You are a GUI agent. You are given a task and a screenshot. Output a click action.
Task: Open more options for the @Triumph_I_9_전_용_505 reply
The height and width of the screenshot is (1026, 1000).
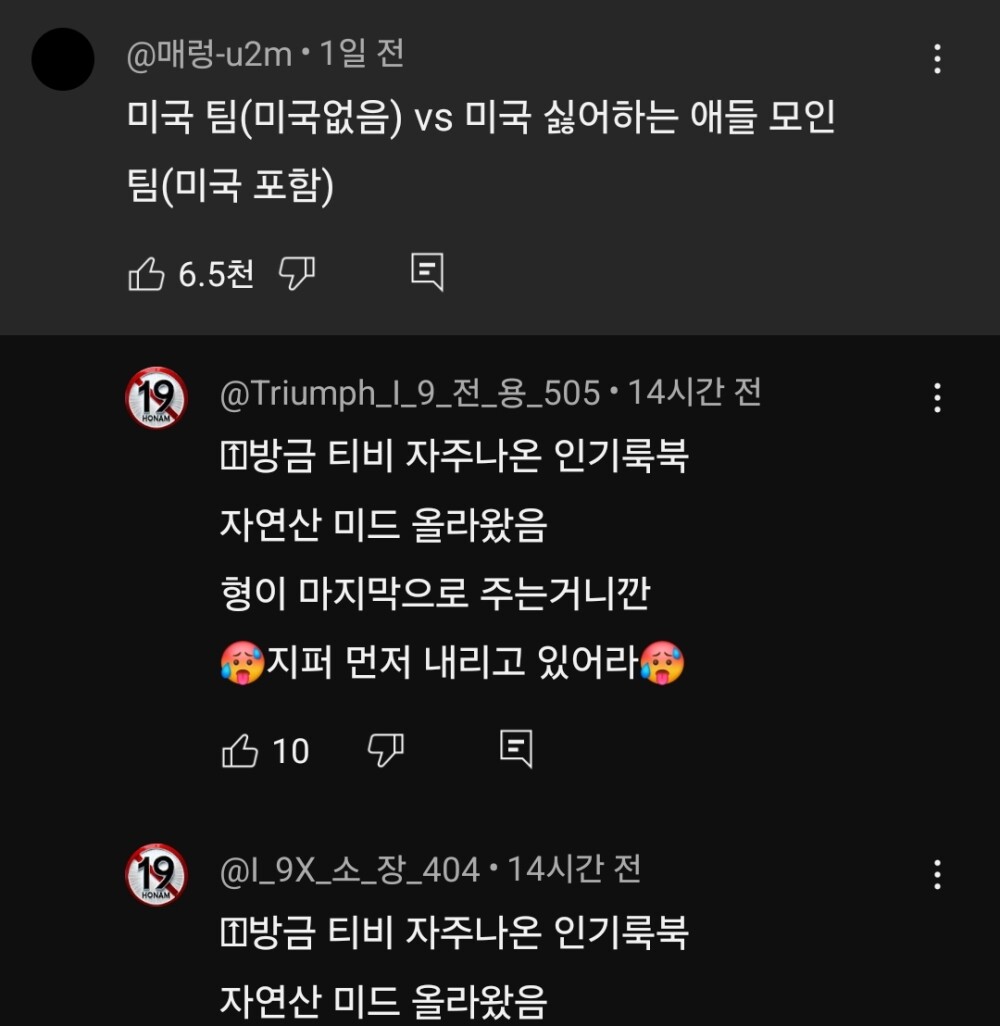pyautogui.click(x=937, y=398)
